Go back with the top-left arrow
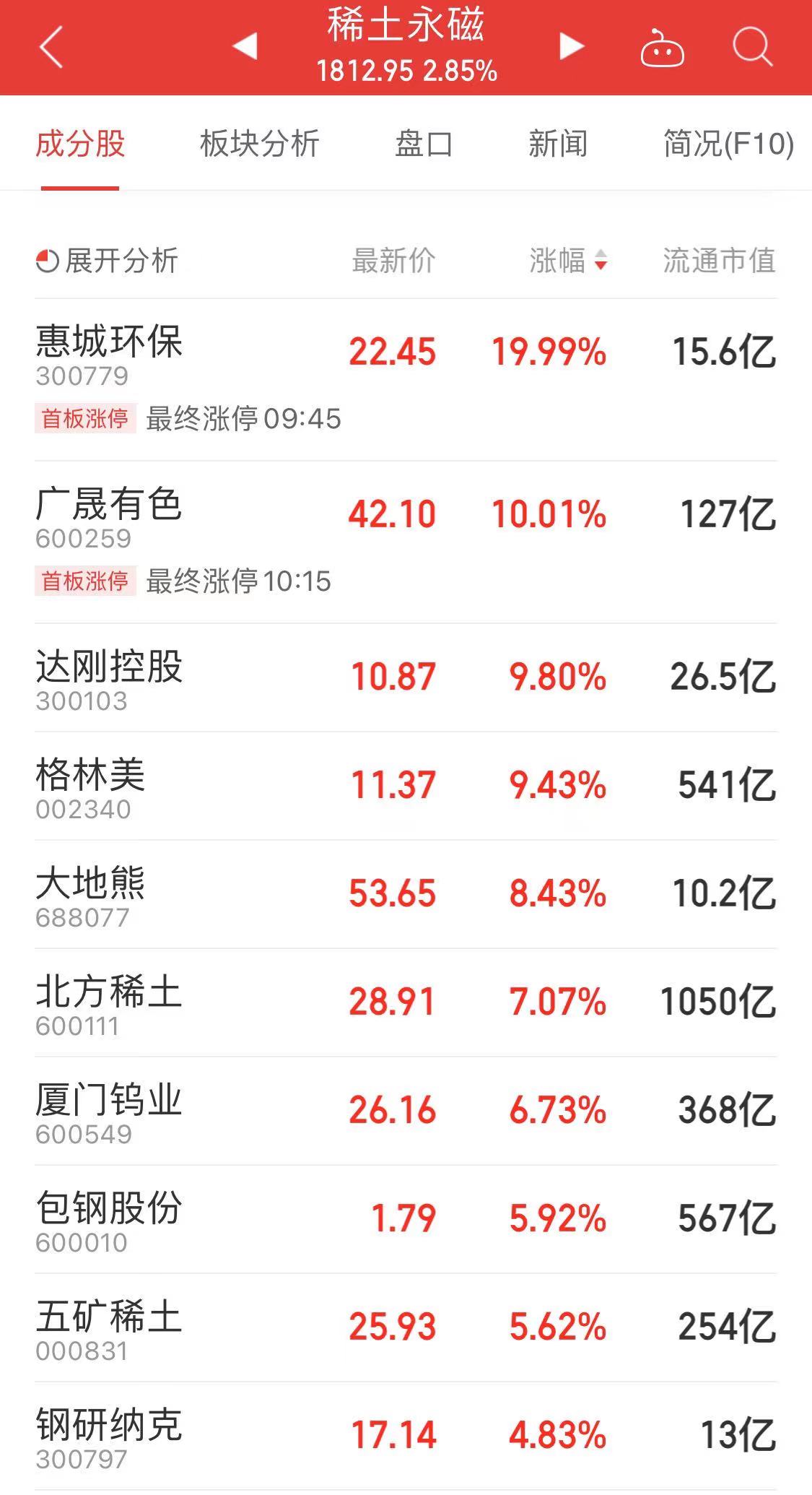The height and width of the screenshot is (1495, 812). [51, 47]
